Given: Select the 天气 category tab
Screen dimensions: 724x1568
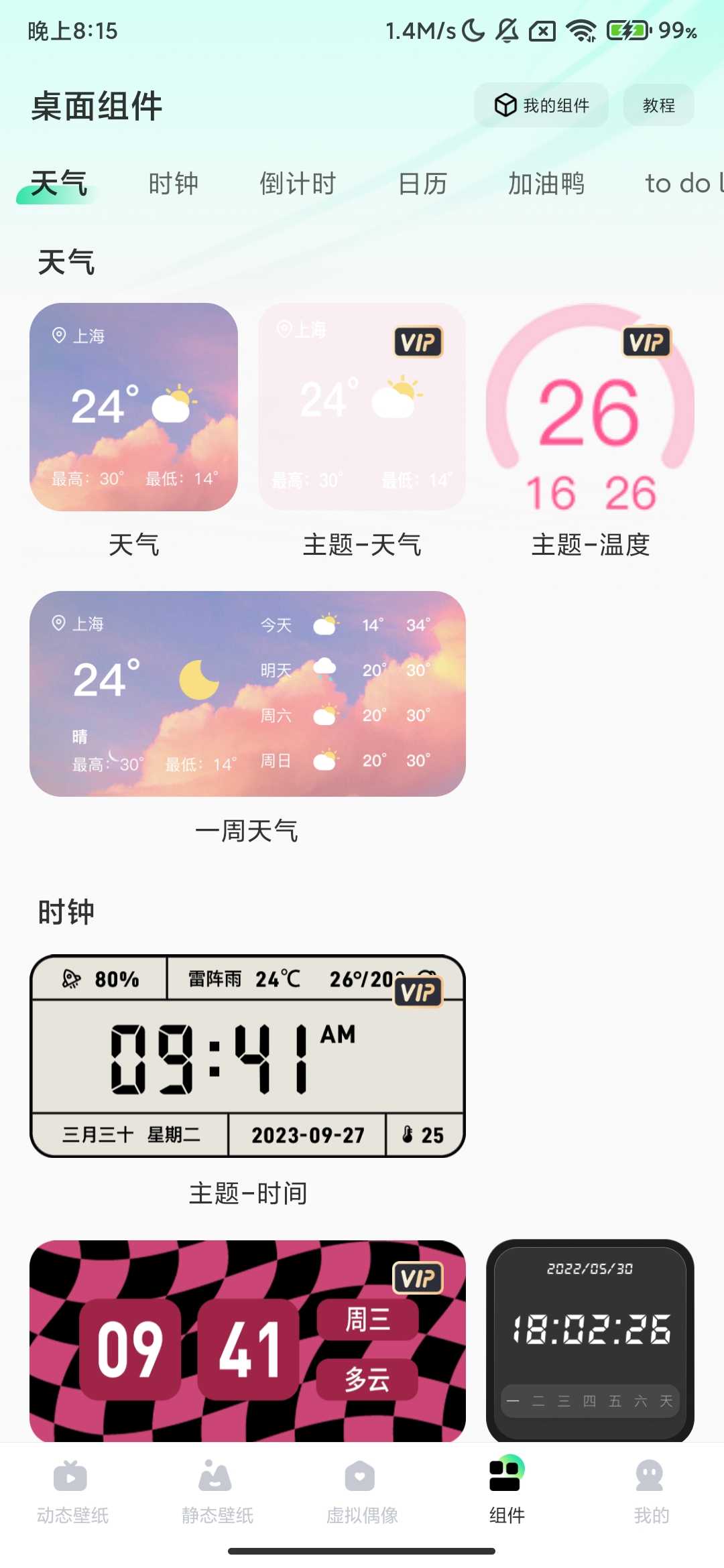Looking at the screenshot, I should pyautogui.click(x=59, y=184).
